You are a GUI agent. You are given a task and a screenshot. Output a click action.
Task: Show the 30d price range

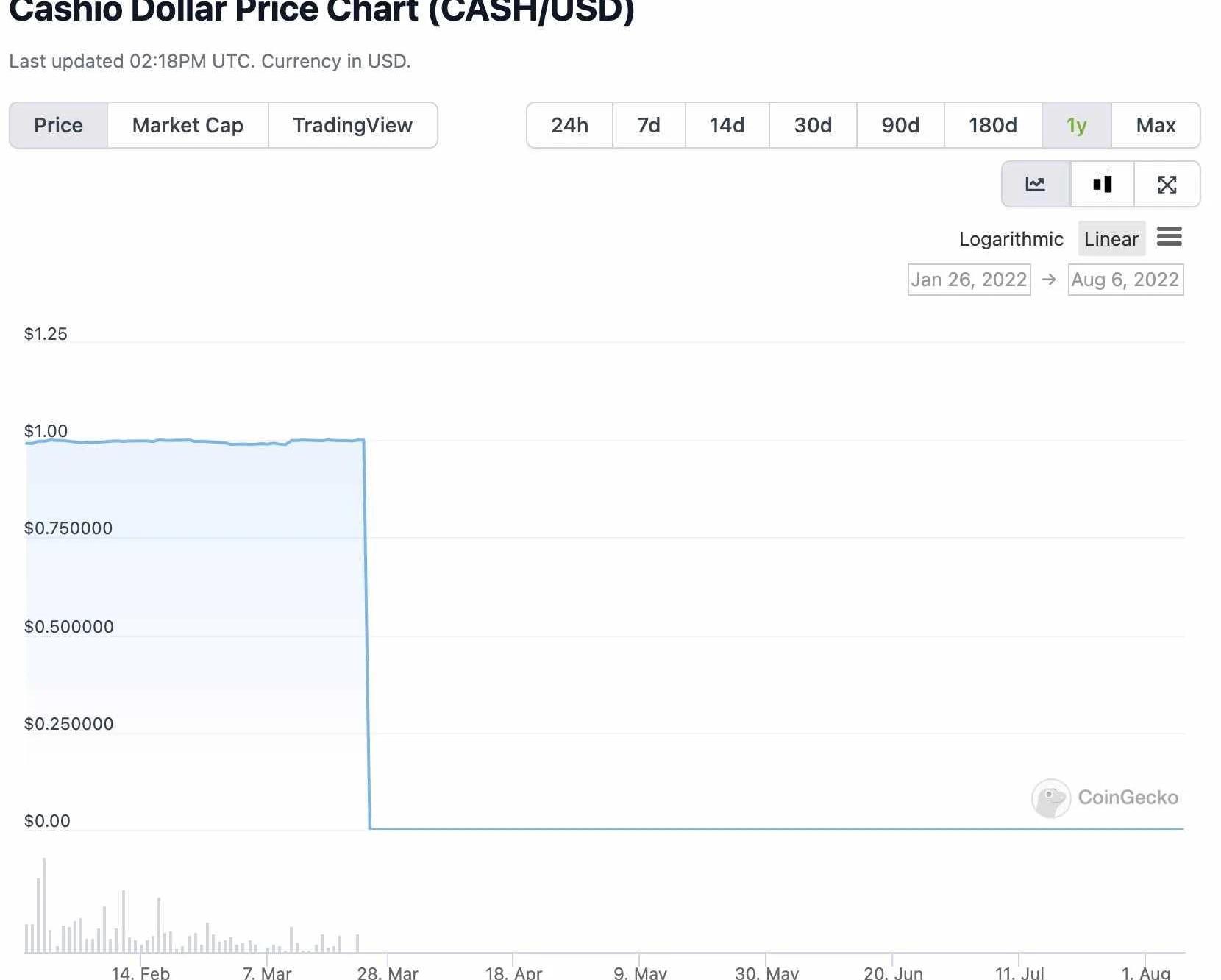(x=813, y=125)
